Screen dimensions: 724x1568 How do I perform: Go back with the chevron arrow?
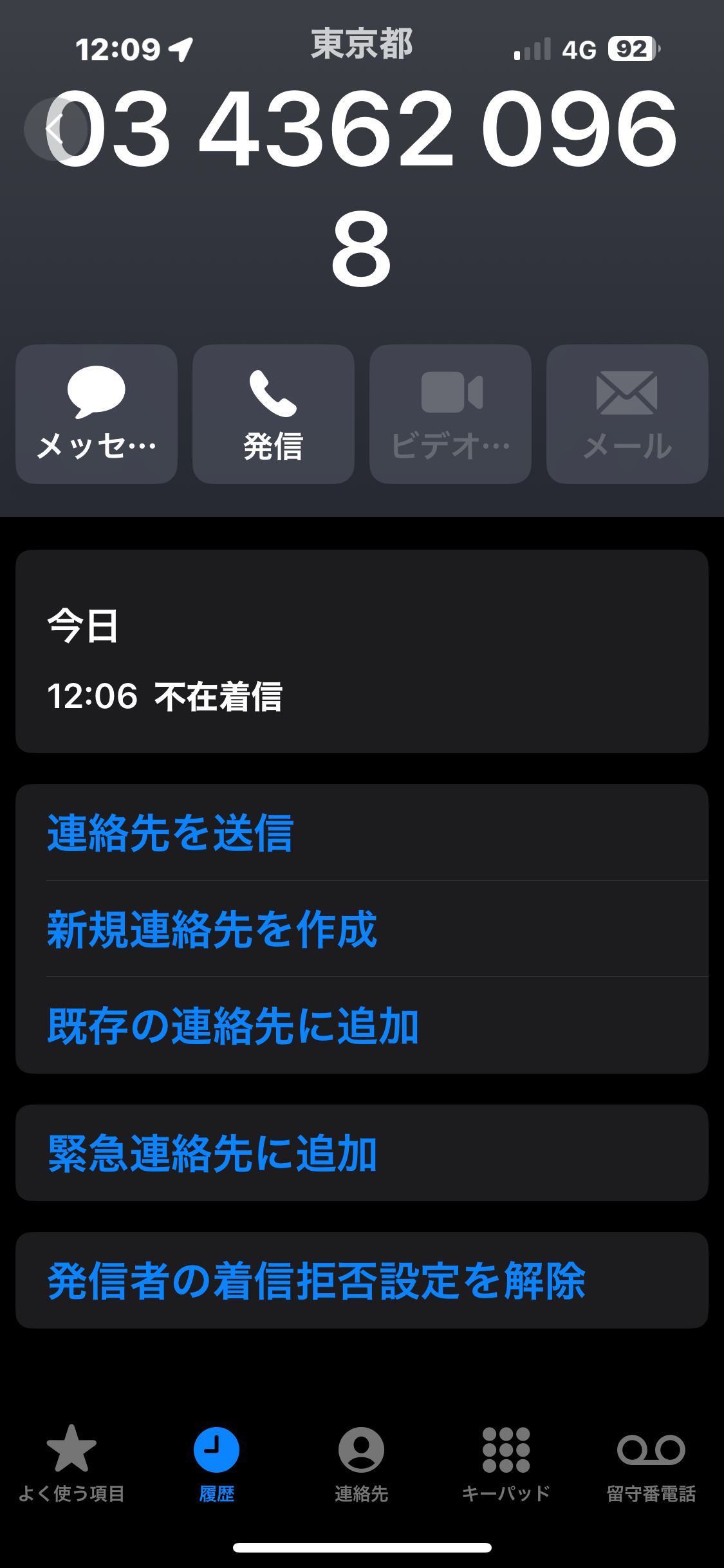coord(56,129)
